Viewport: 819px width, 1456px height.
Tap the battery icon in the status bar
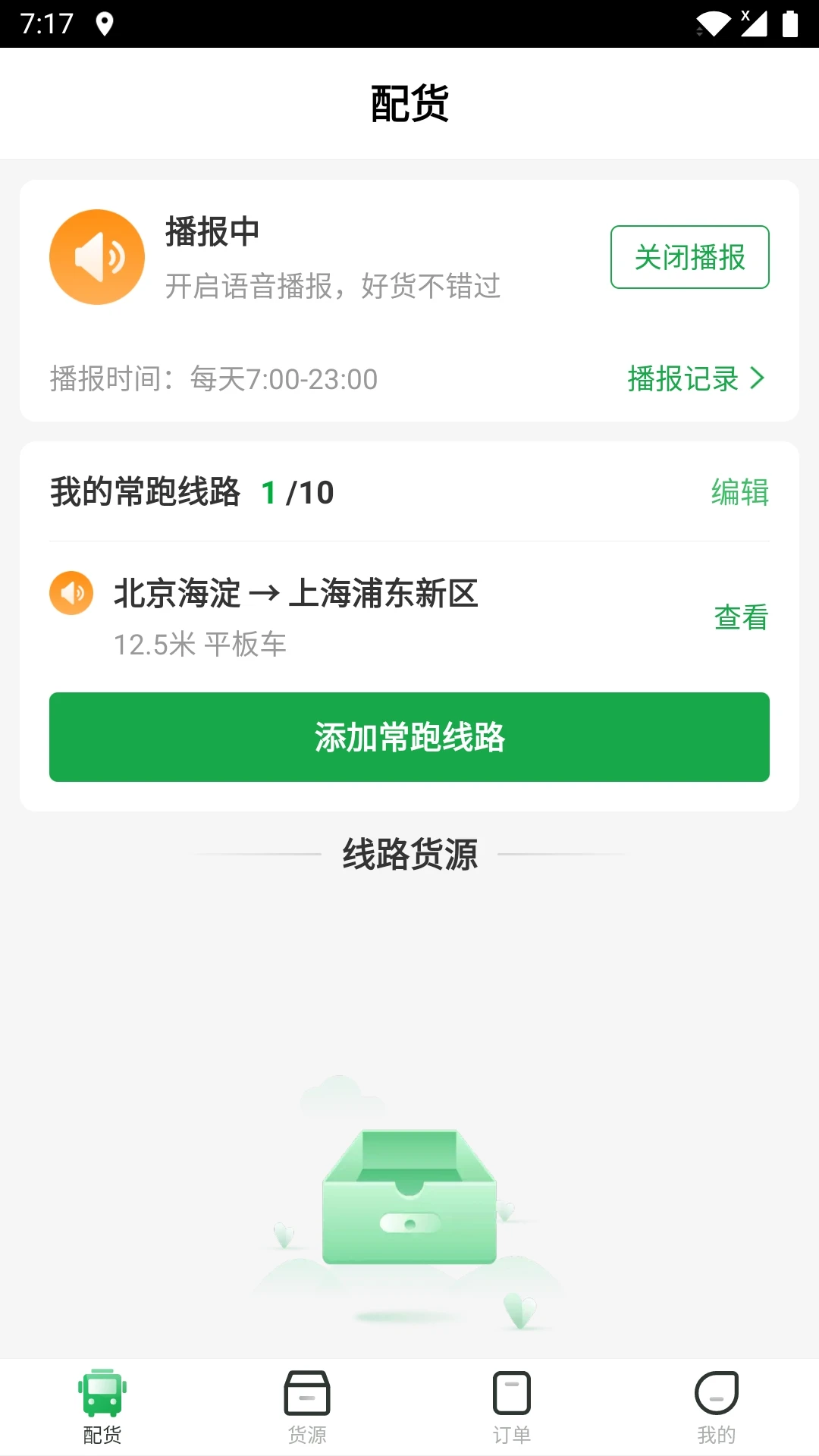tap(791, 23)
